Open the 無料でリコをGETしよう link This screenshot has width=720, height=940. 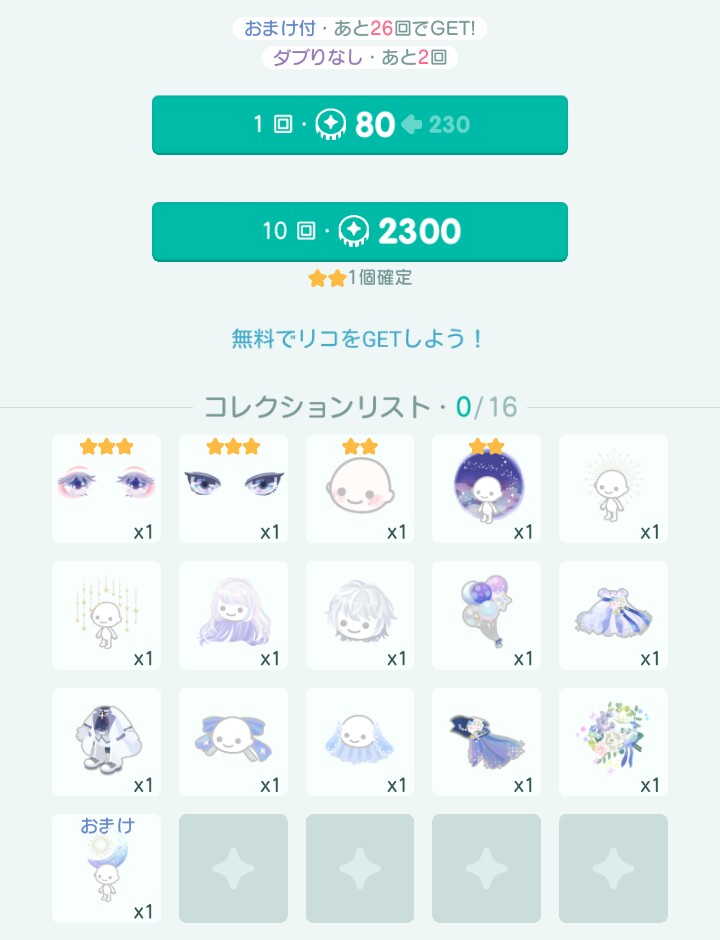tap(359, 339)
